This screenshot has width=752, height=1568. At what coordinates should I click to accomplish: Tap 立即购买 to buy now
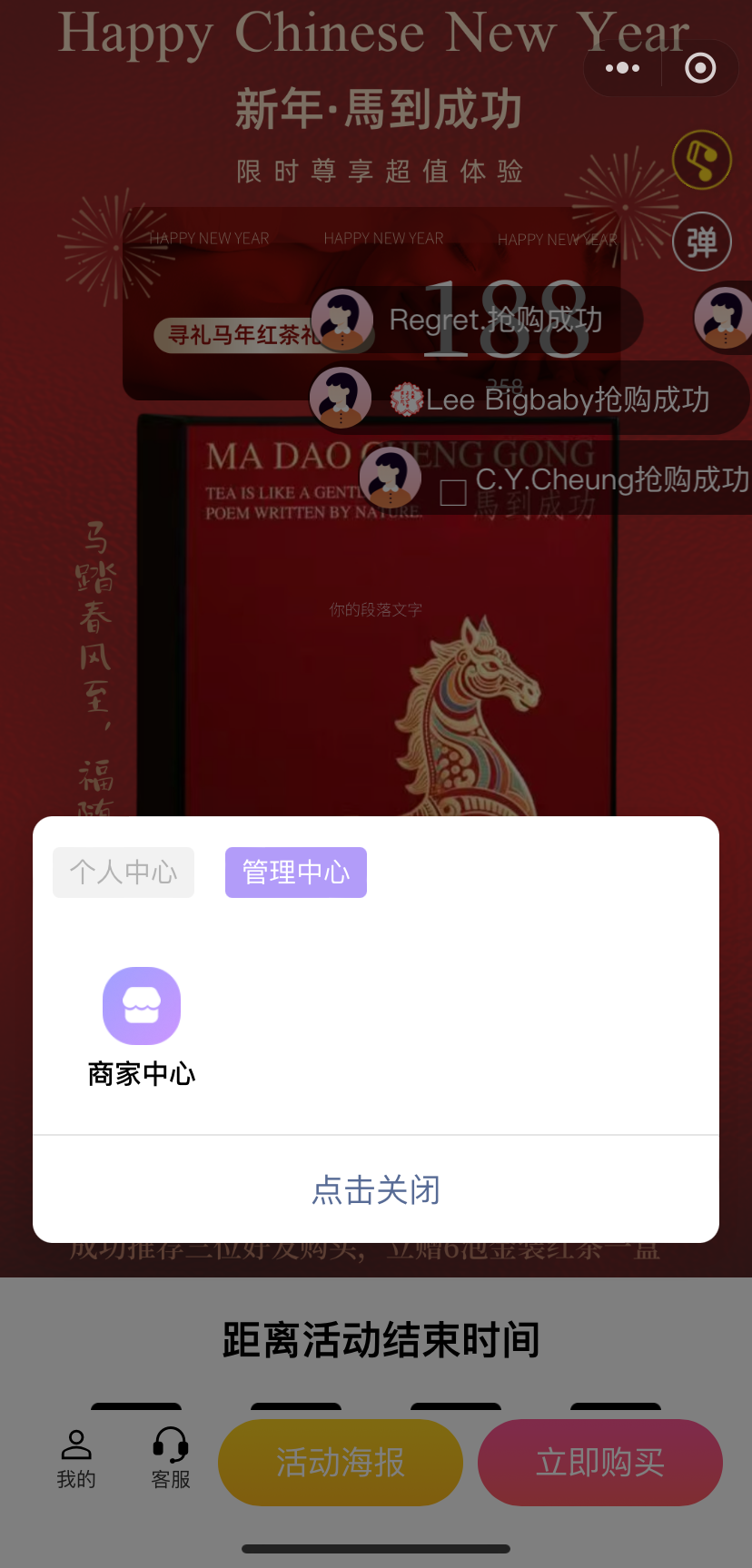600,1463
